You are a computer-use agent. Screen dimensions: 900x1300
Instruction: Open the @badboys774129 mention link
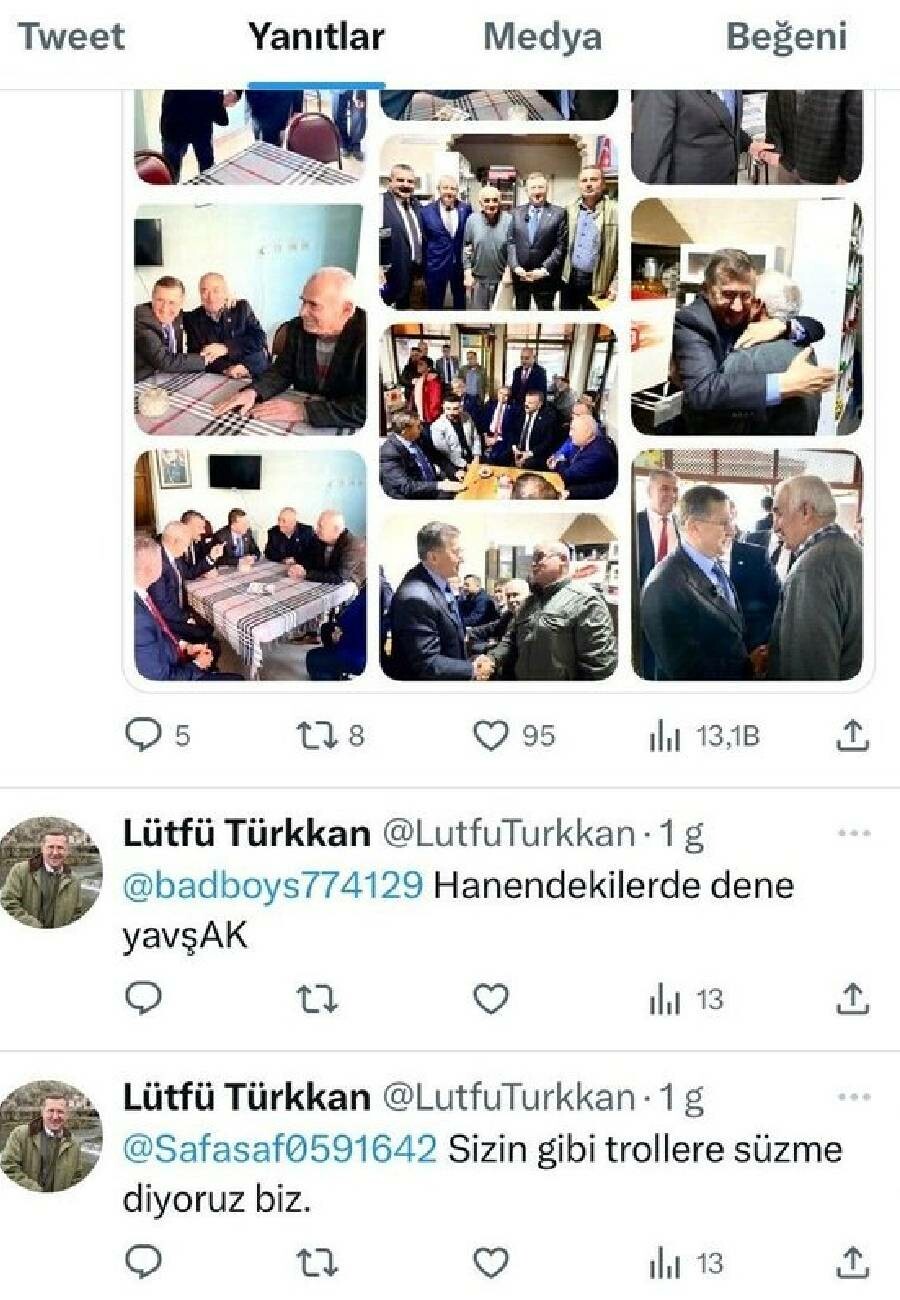point(272,885)
